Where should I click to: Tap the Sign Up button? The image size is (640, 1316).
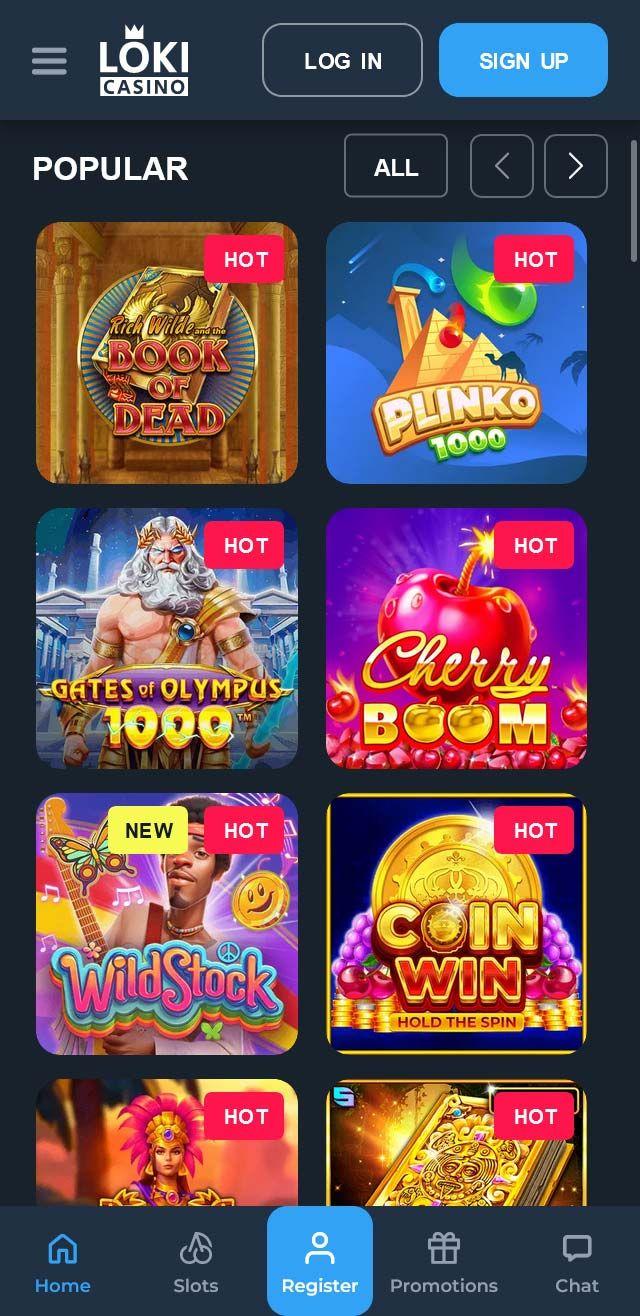pos(523,60)
